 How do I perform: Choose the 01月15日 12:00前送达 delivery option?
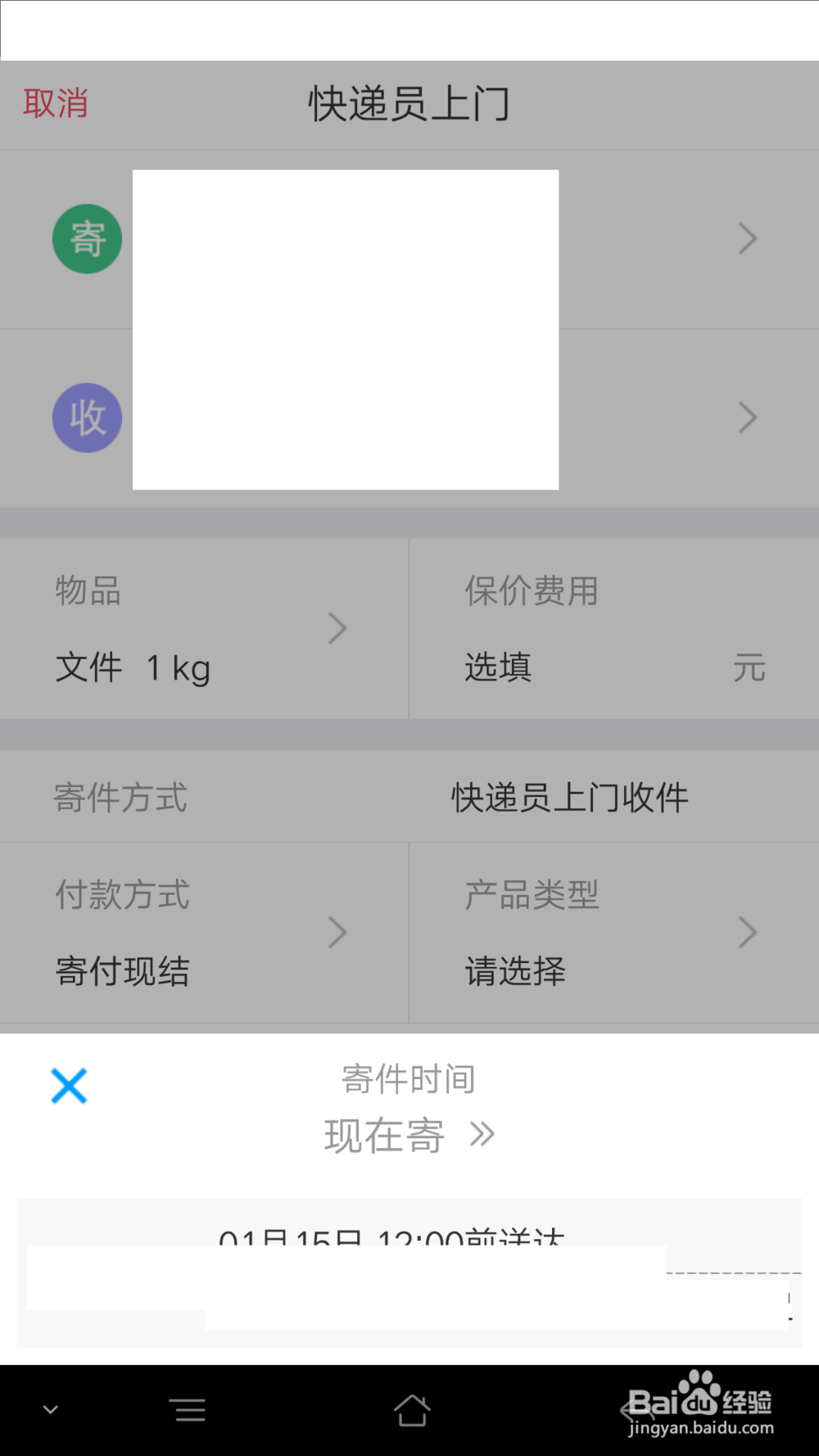(x=391, y=1248)
